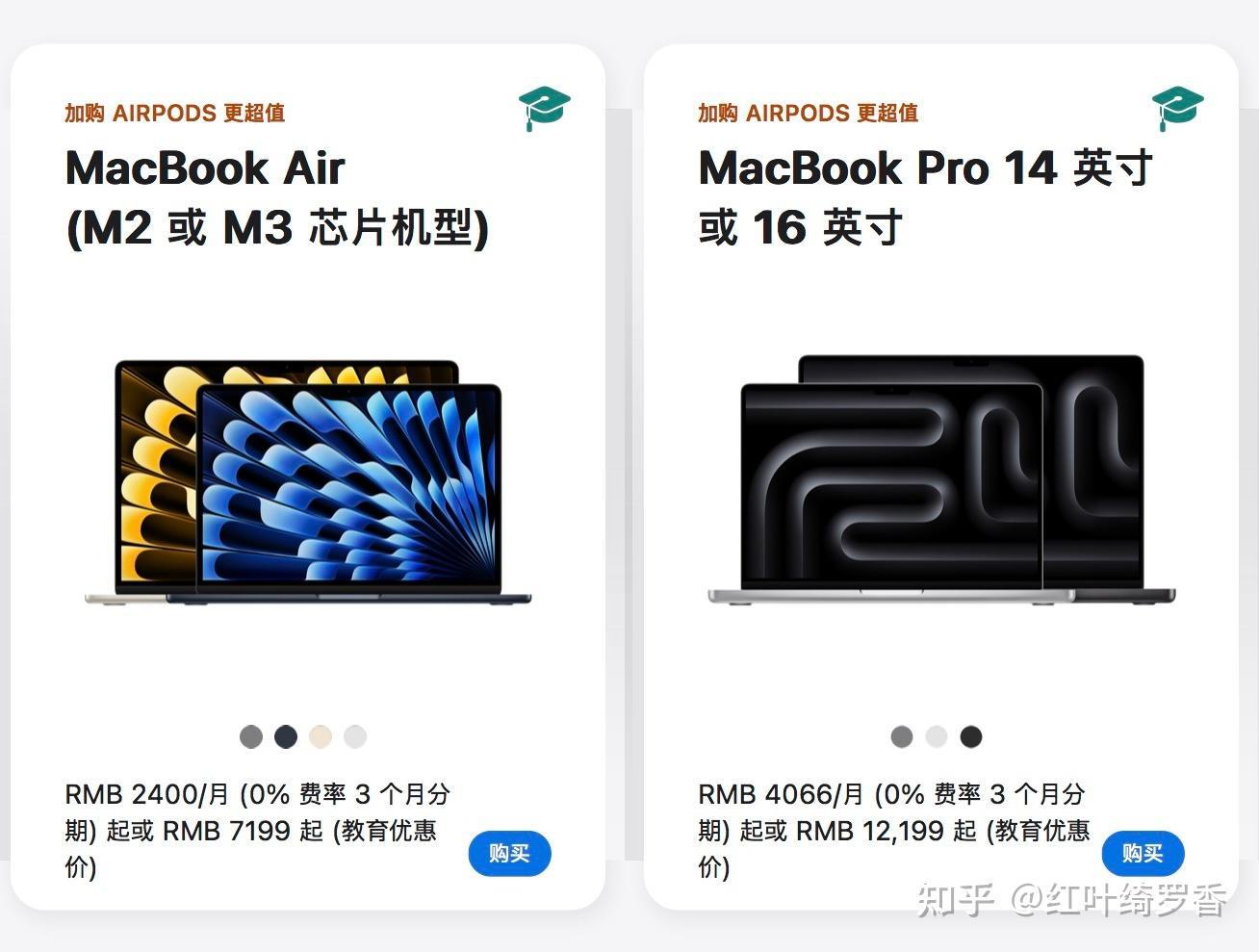Tap 购买 on the MacBook Air card
The image size is (1259, 952).
509,854
